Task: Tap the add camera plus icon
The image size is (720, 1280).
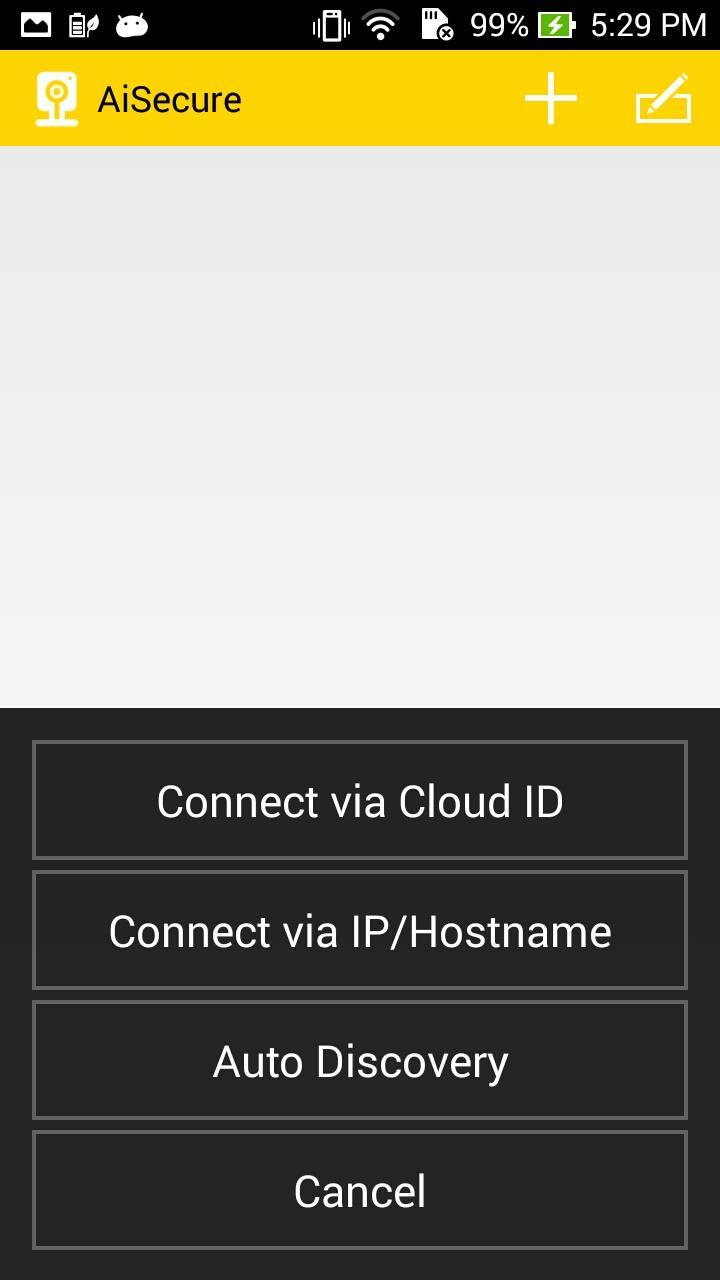Action: pos(551,98)
